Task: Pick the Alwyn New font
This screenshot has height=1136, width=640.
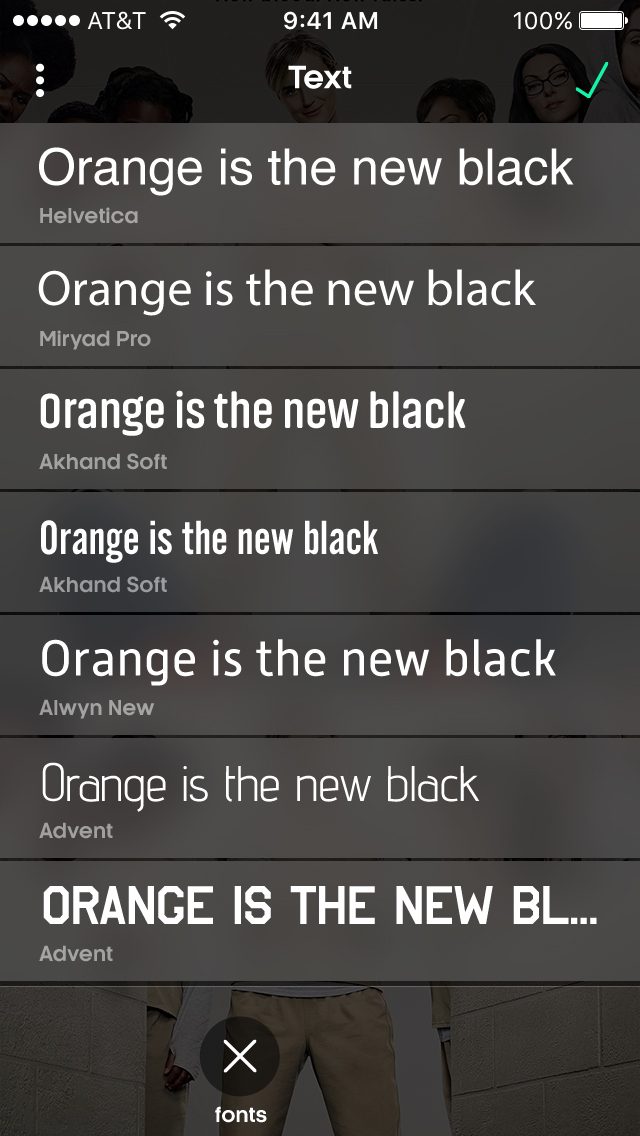Action: click(320, 676)
